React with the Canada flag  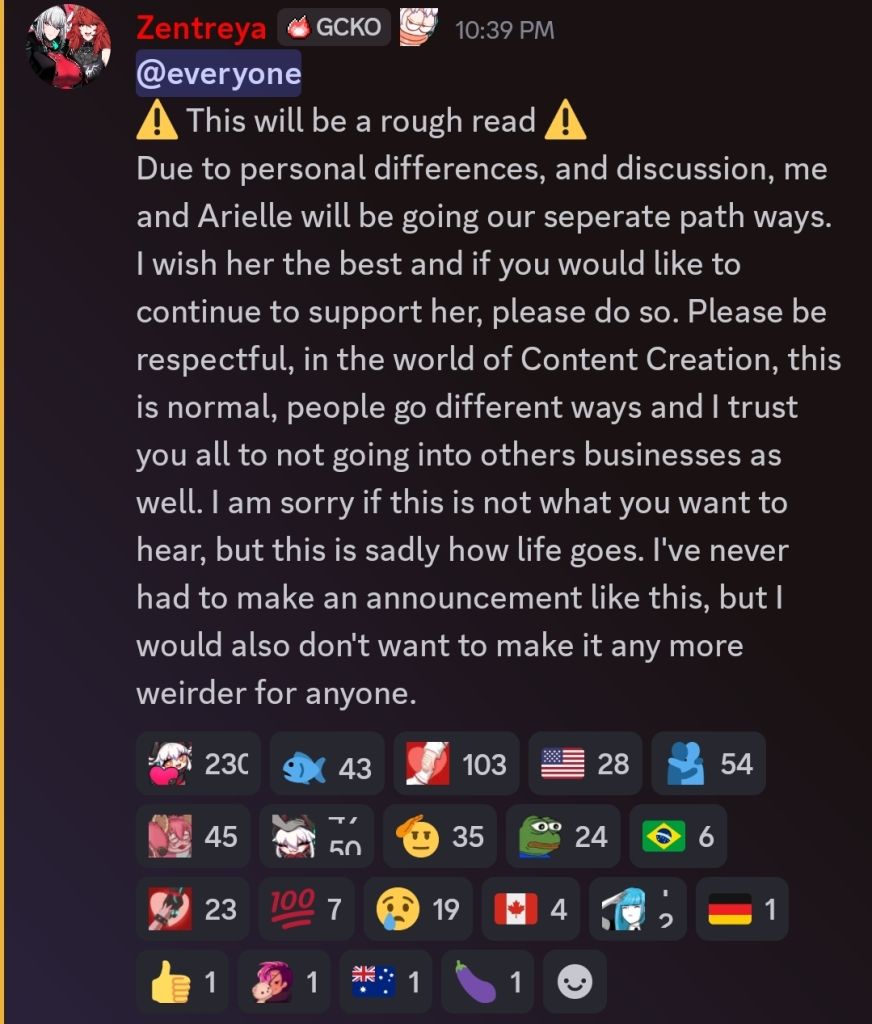[x=530, y=908]
